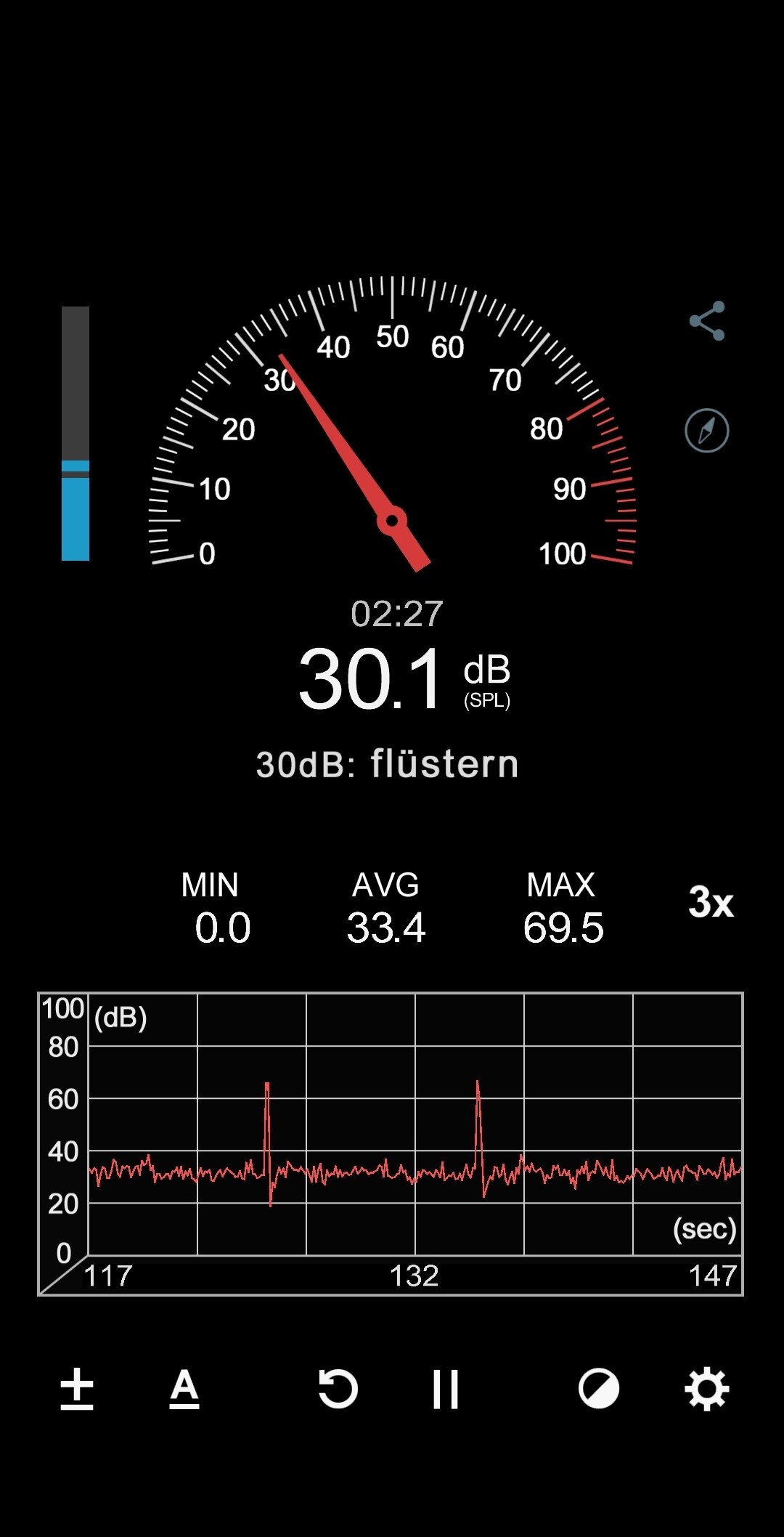Pause the sound measurement
Viewport: 784px width, 1537px height.
(x=445, y=1389)
